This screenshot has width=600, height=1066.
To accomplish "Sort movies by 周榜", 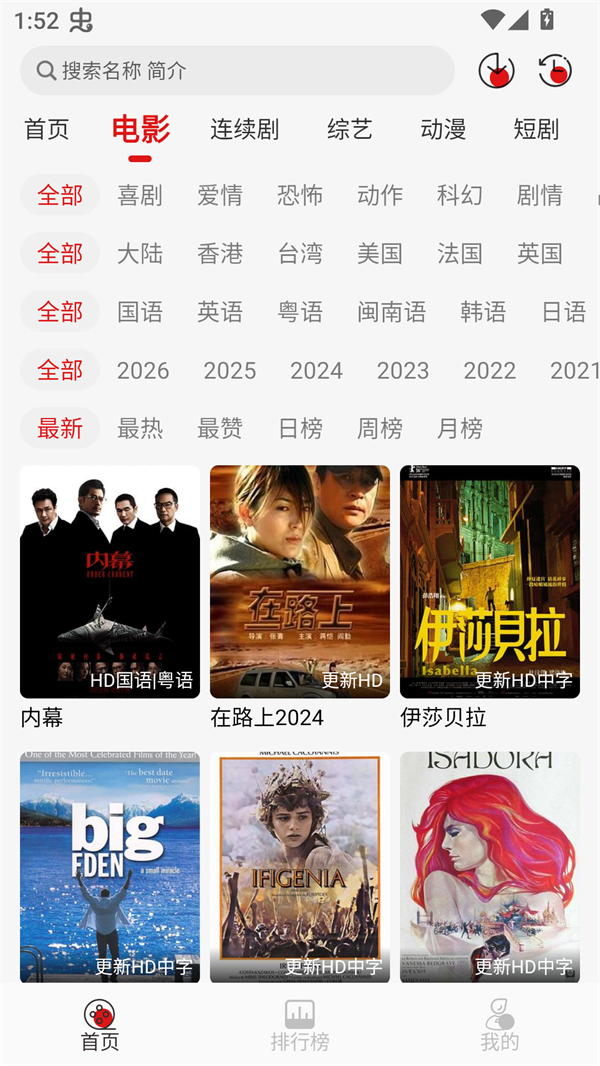I will (x=380, y=429).
